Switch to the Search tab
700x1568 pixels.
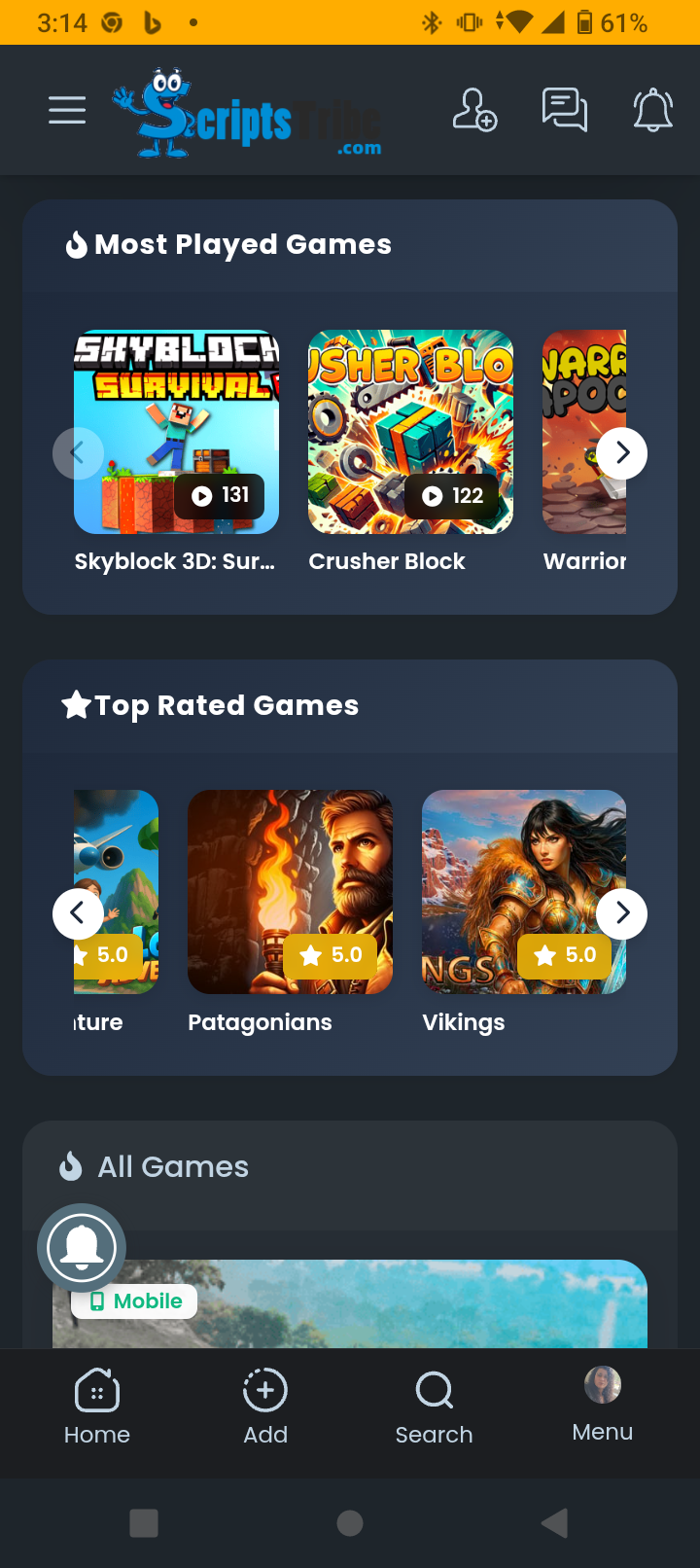pos(434,1407)
